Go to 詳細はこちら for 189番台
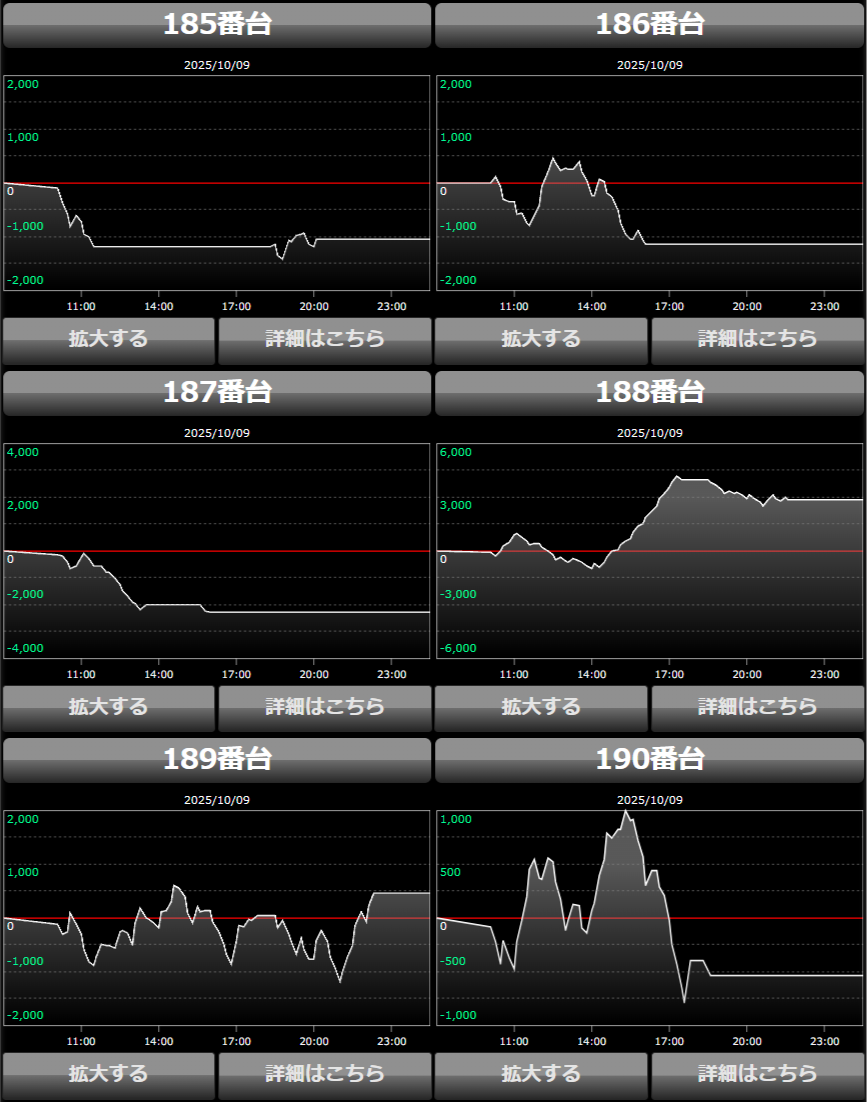867x1102 pixels. [x=325, y=1074]
